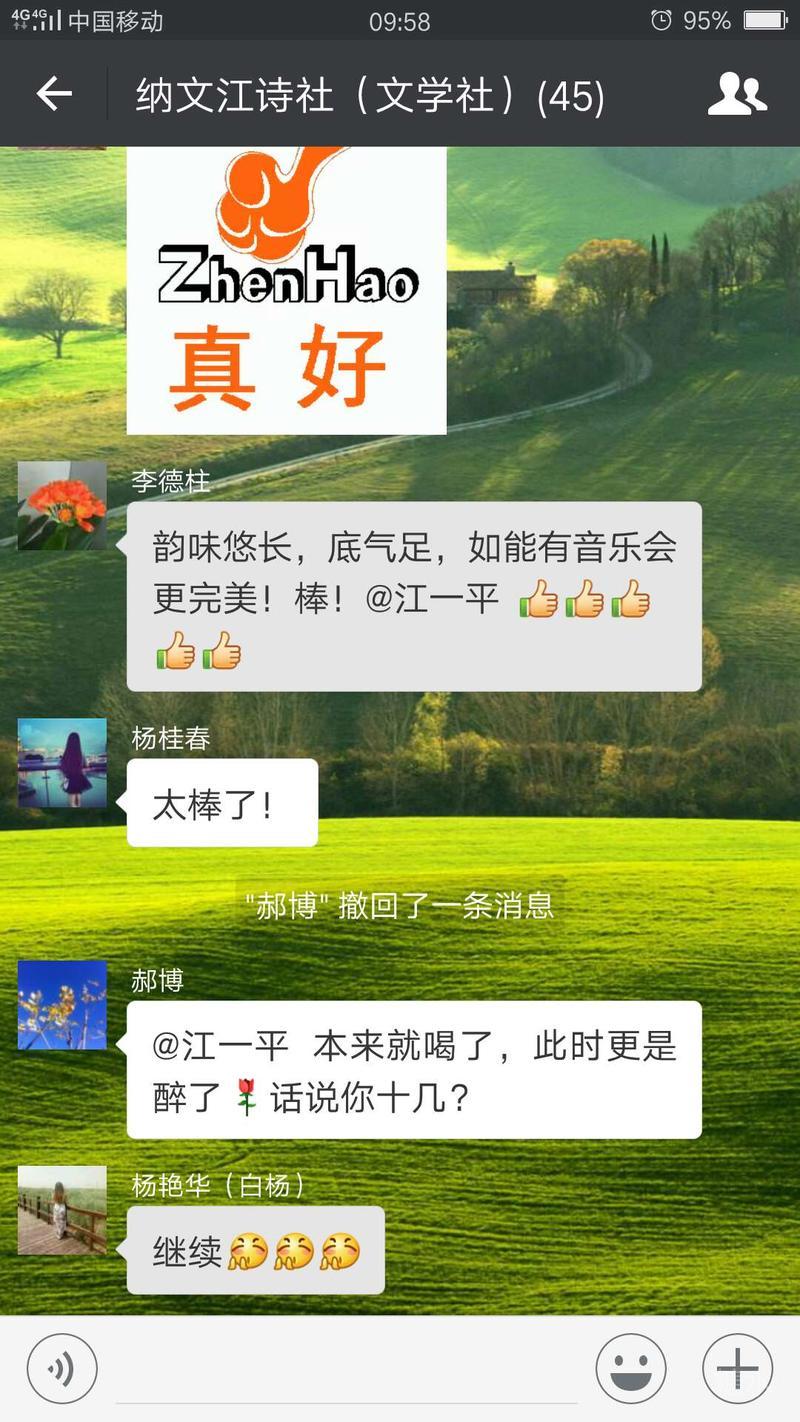The height and width of the screenshot is (1422, 800).
Task: Open the emoji picker
Action: [x=631, y=1369]
